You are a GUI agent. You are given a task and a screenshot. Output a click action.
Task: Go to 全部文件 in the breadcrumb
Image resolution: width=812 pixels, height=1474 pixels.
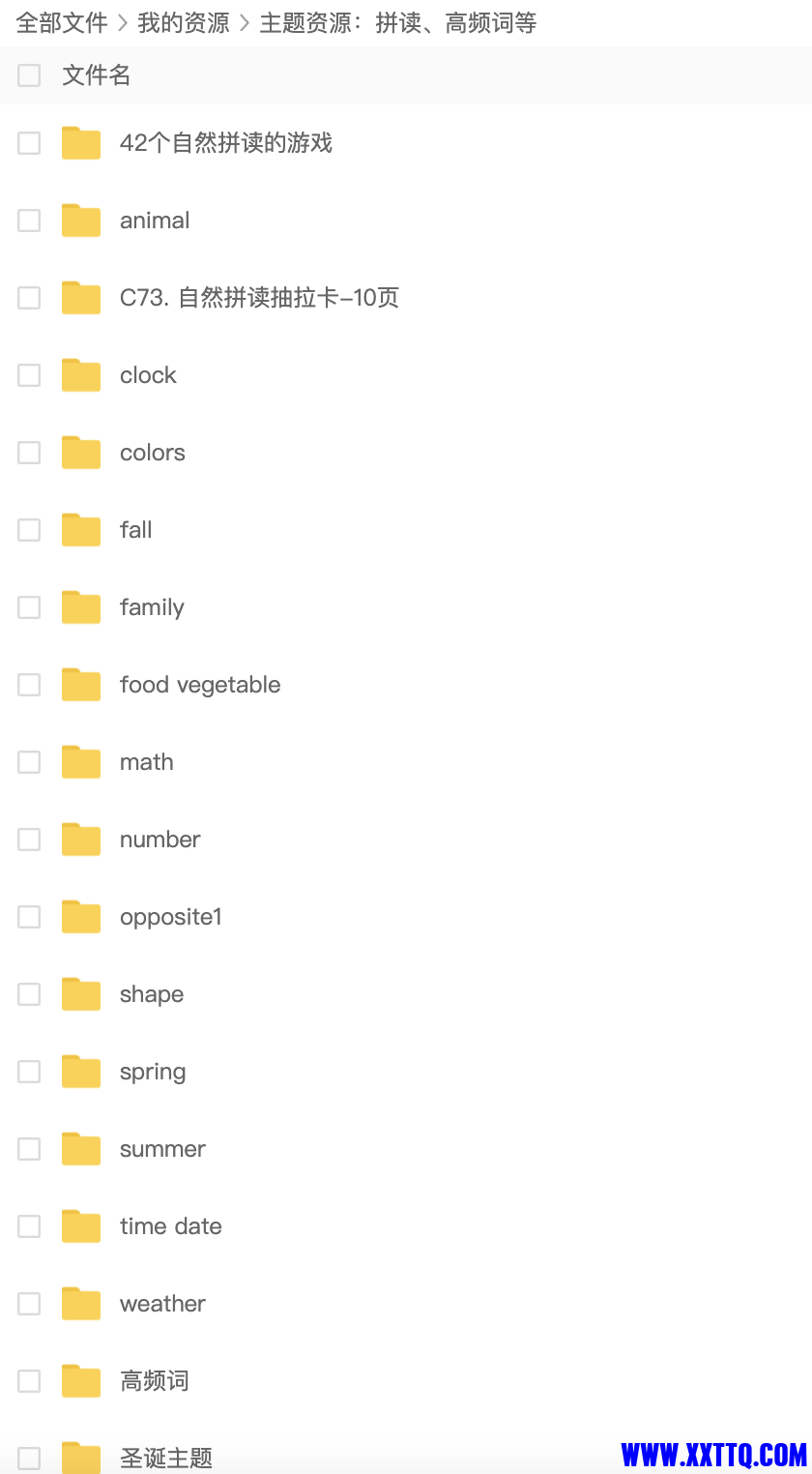coord(62,23)
